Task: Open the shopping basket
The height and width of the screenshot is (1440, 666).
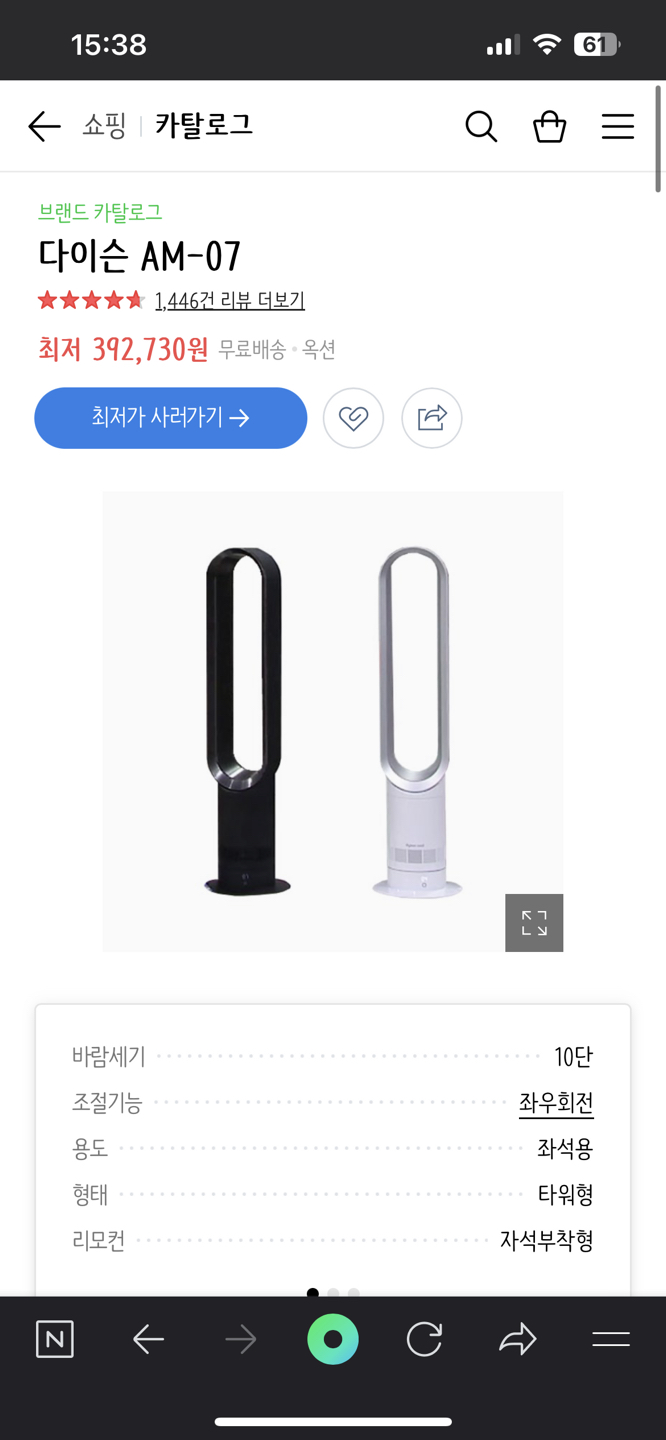Action: pyautogui.click(x=549, y=127)
